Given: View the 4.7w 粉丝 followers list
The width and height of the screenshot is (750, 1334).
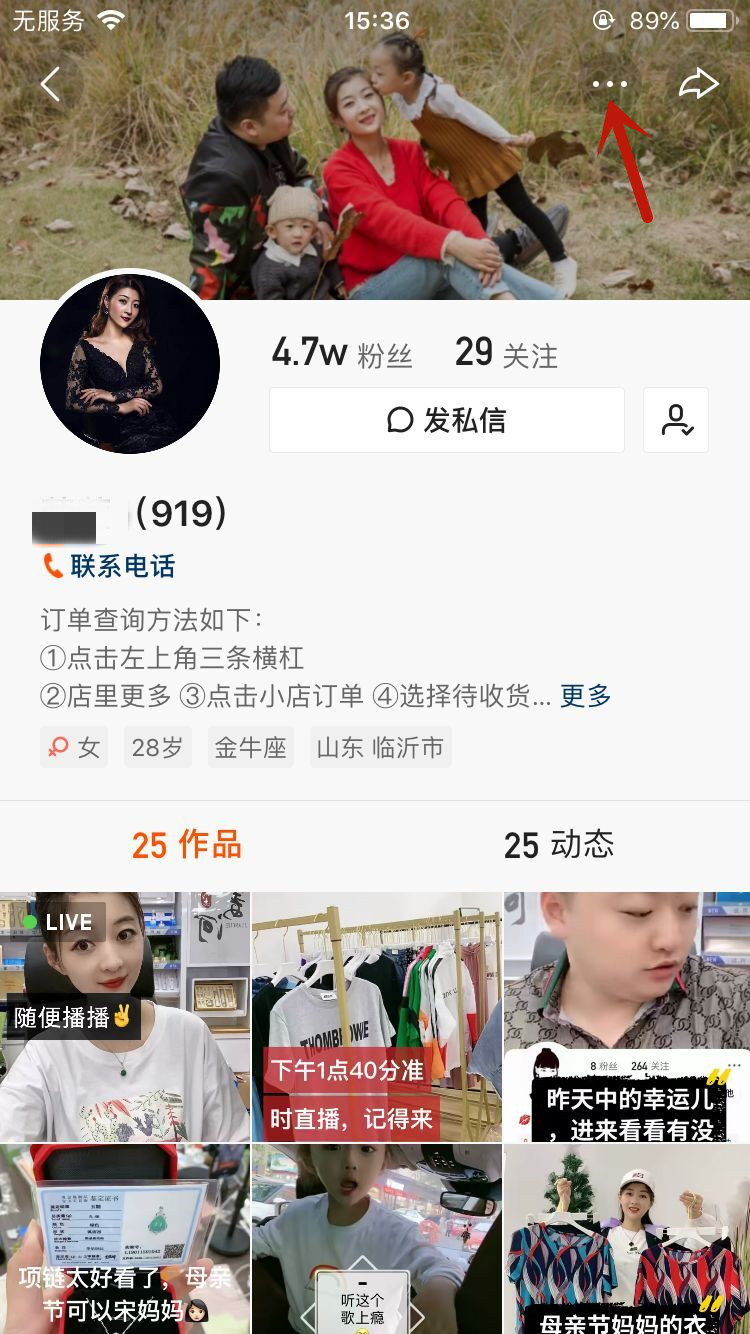Looking at the screenshot, I should [342, 353].
